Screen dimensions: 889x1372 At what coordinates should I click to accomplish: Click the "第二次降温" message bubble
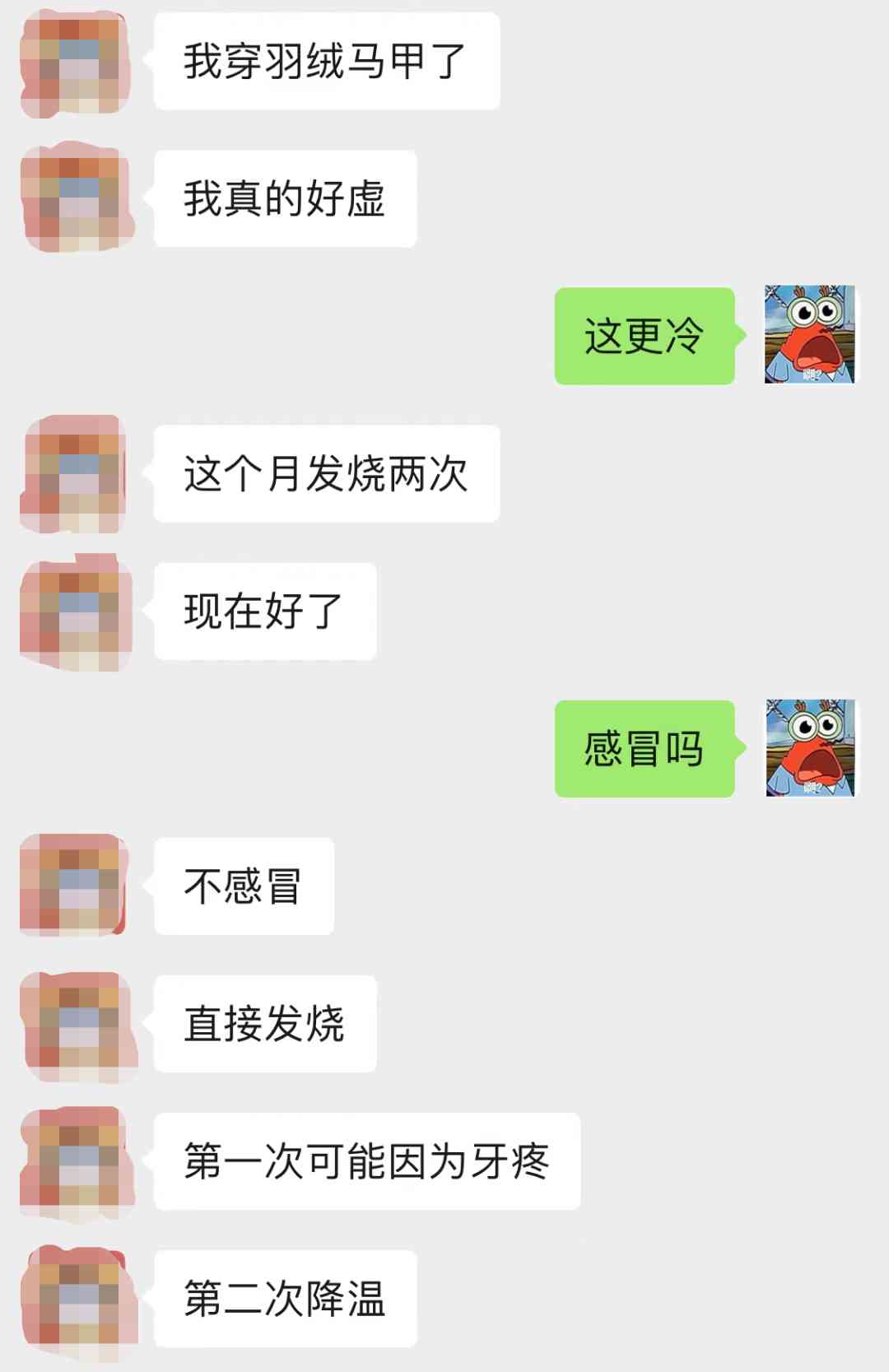click(284, 1296)
